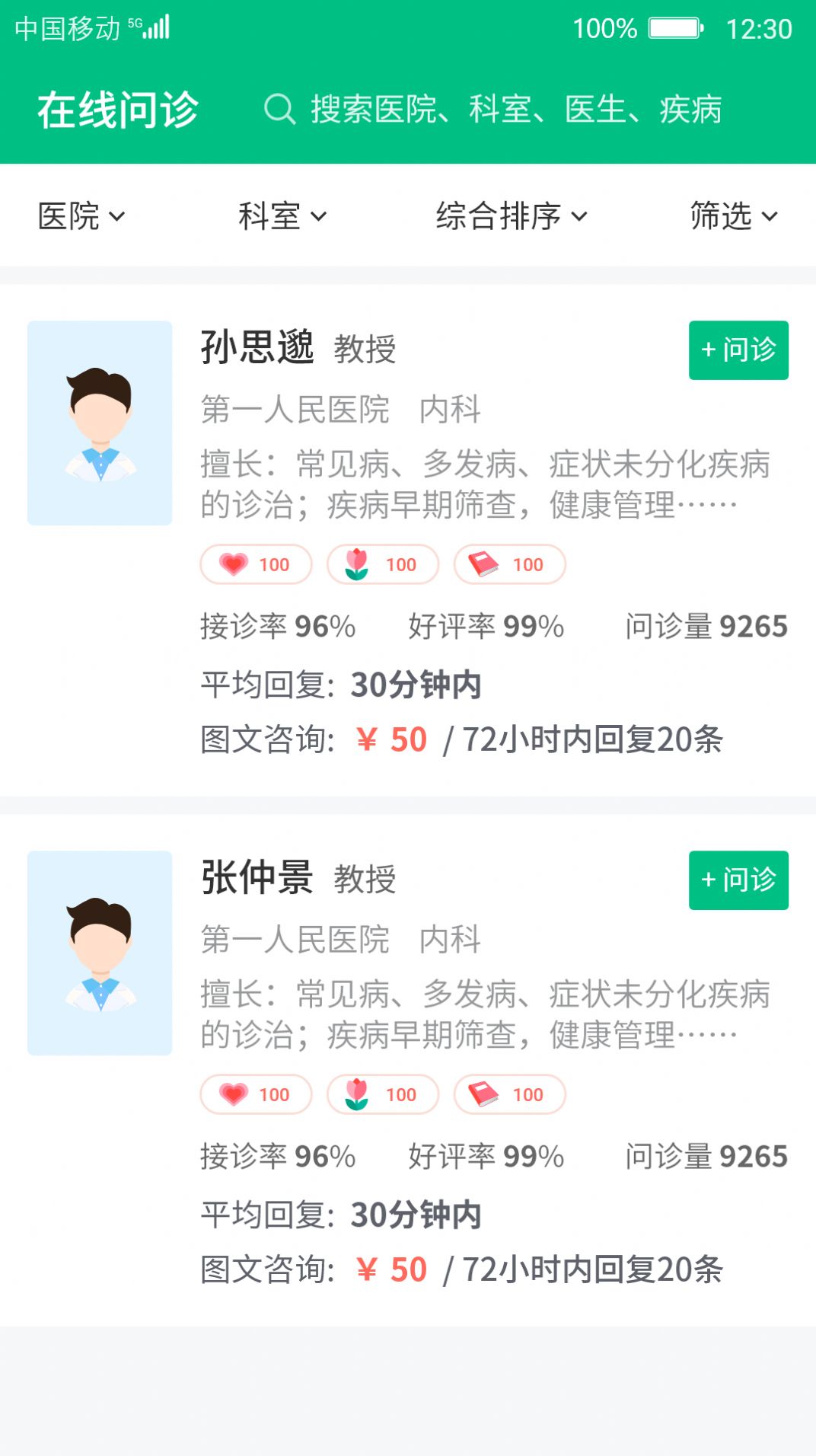Image resolution: width=816 pixels, height=1456 pixels.
Task: Open 张仲景's avatar thumbnail
Action: pos(100,954)
